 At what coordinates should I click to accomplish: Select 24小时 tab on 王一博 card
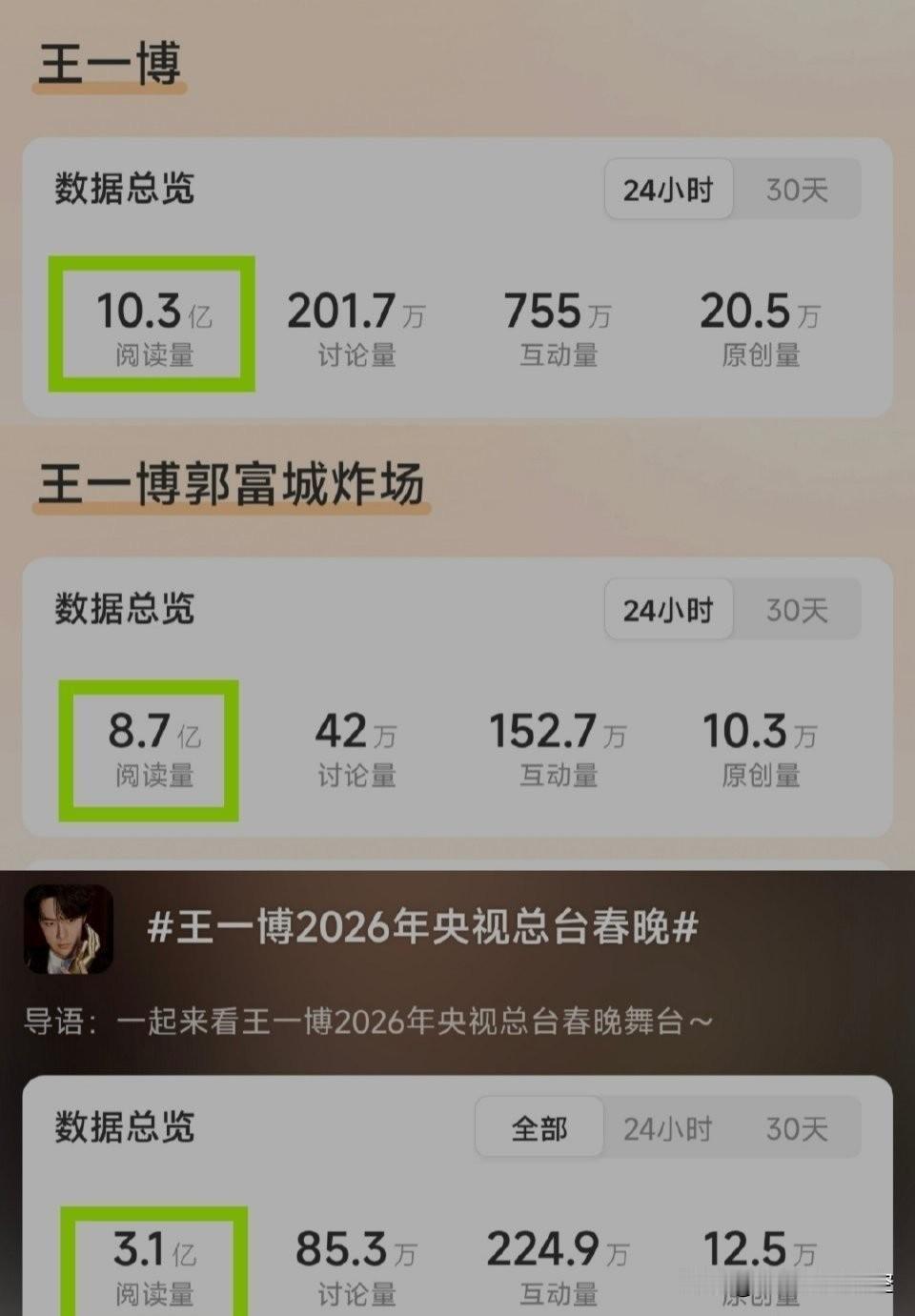point(668,190)
